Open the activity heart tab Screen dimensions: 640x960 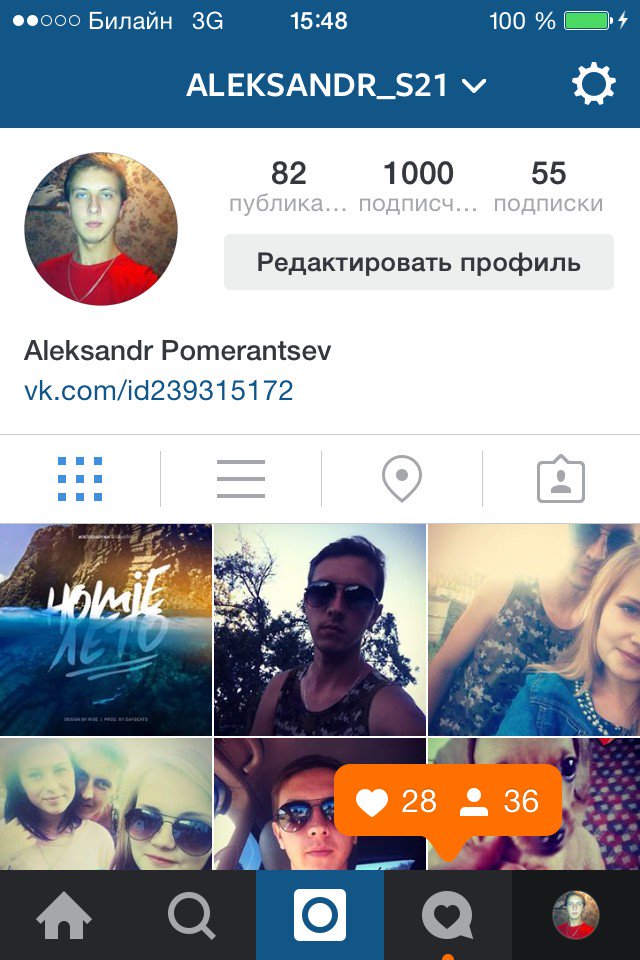click(x=447, y=915)
